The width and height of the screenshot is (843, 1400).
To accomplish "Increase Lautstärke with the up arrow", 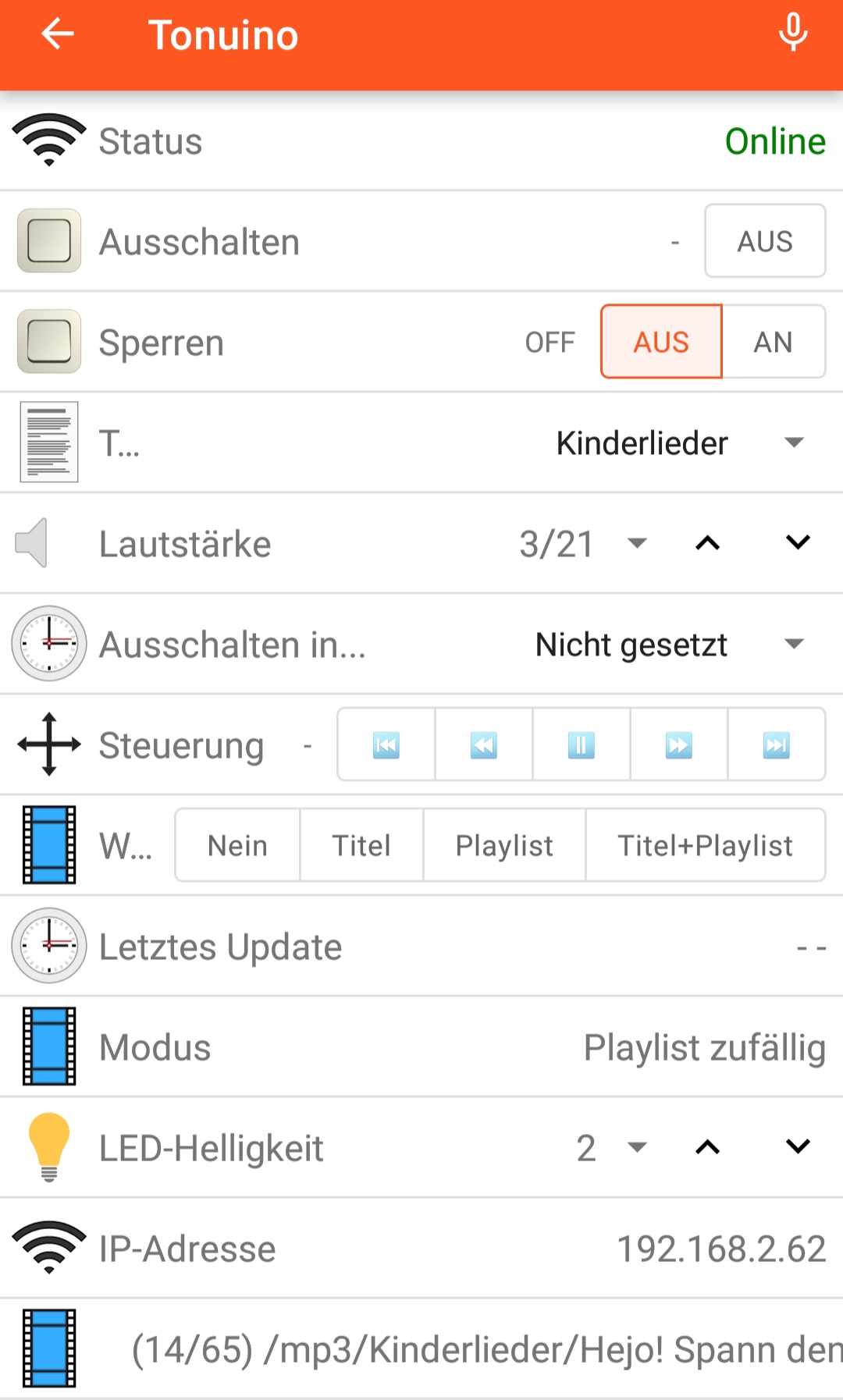I will coord(708,544).
